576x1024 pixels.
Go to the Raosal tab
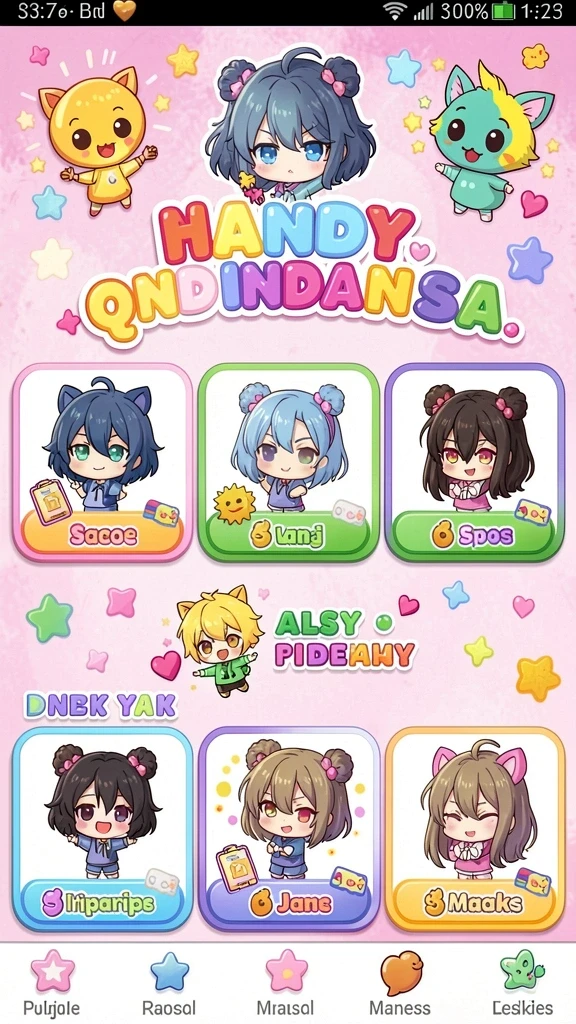pos(168,984)
